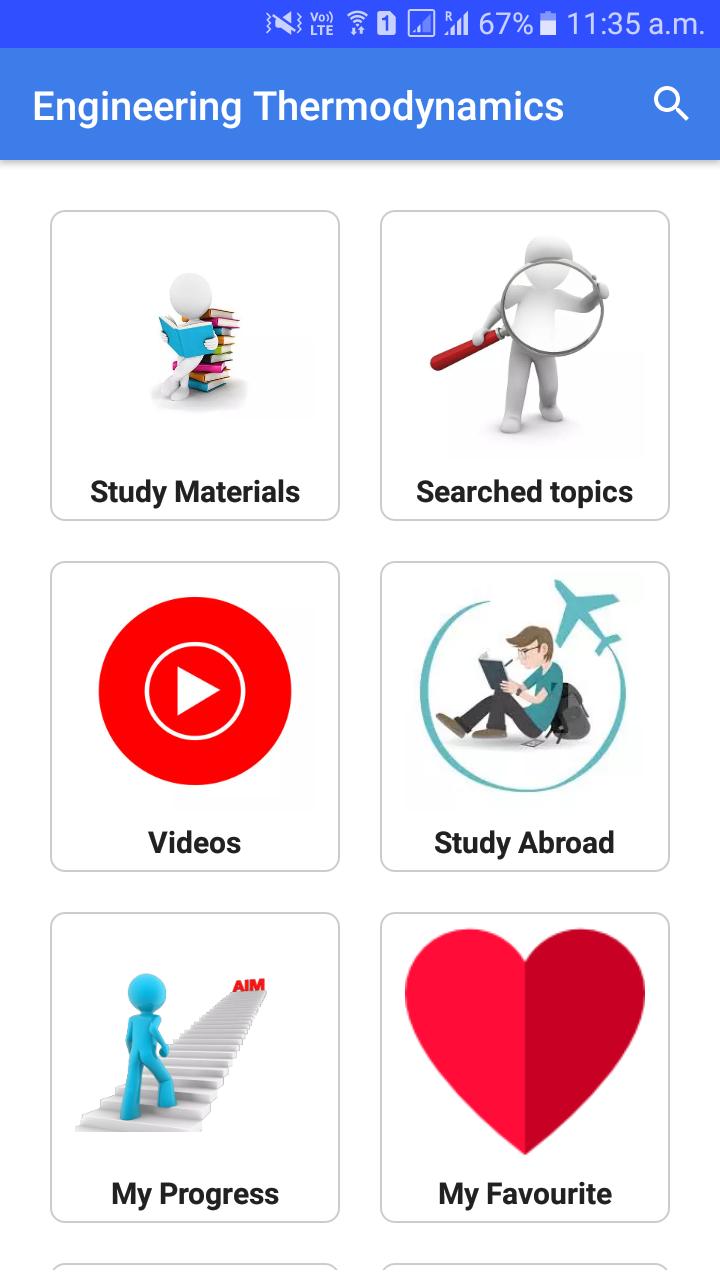
Task: Check the My Progress card
Action: pyautogui.click(x=195, y=1067)
